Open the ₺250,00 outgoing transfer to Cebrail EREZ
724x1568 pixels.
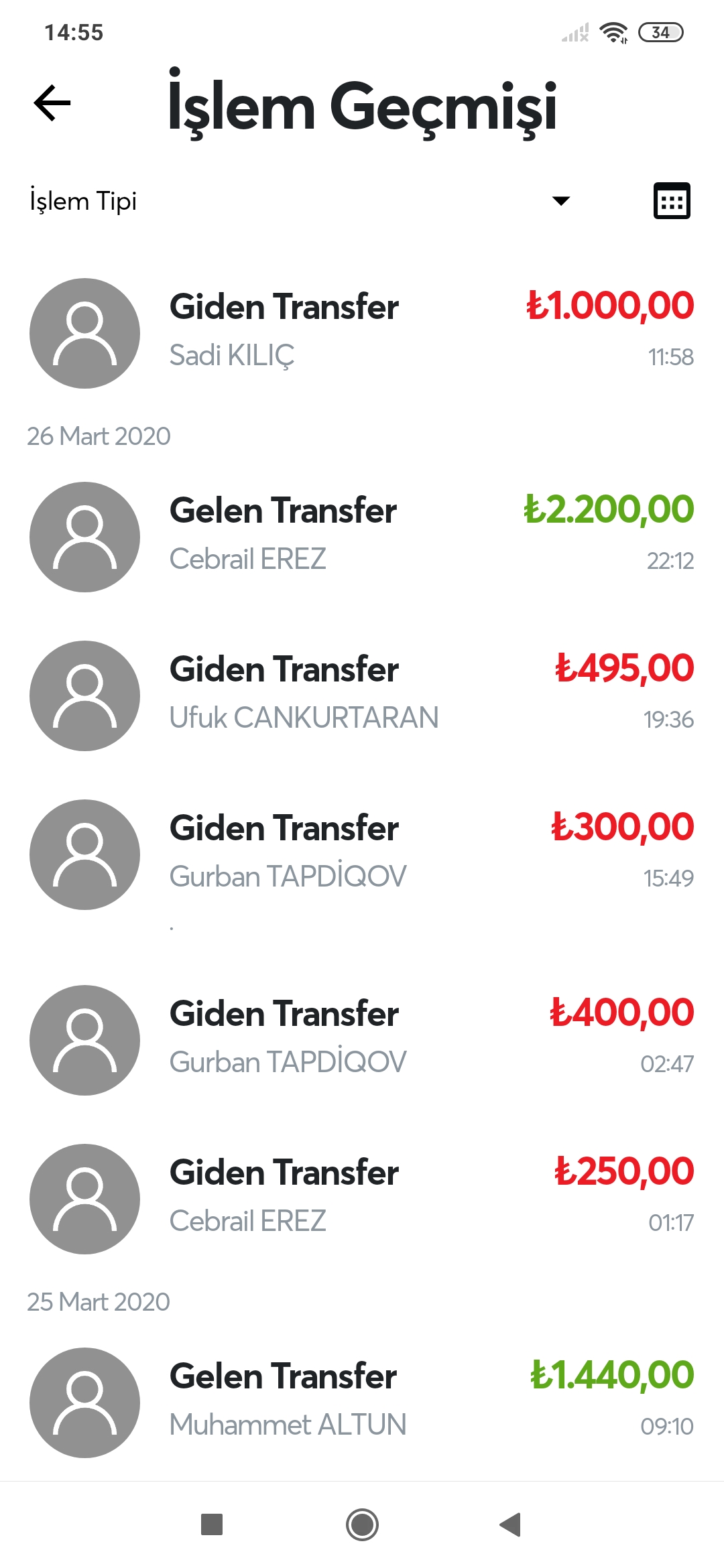pos(362,1199)
